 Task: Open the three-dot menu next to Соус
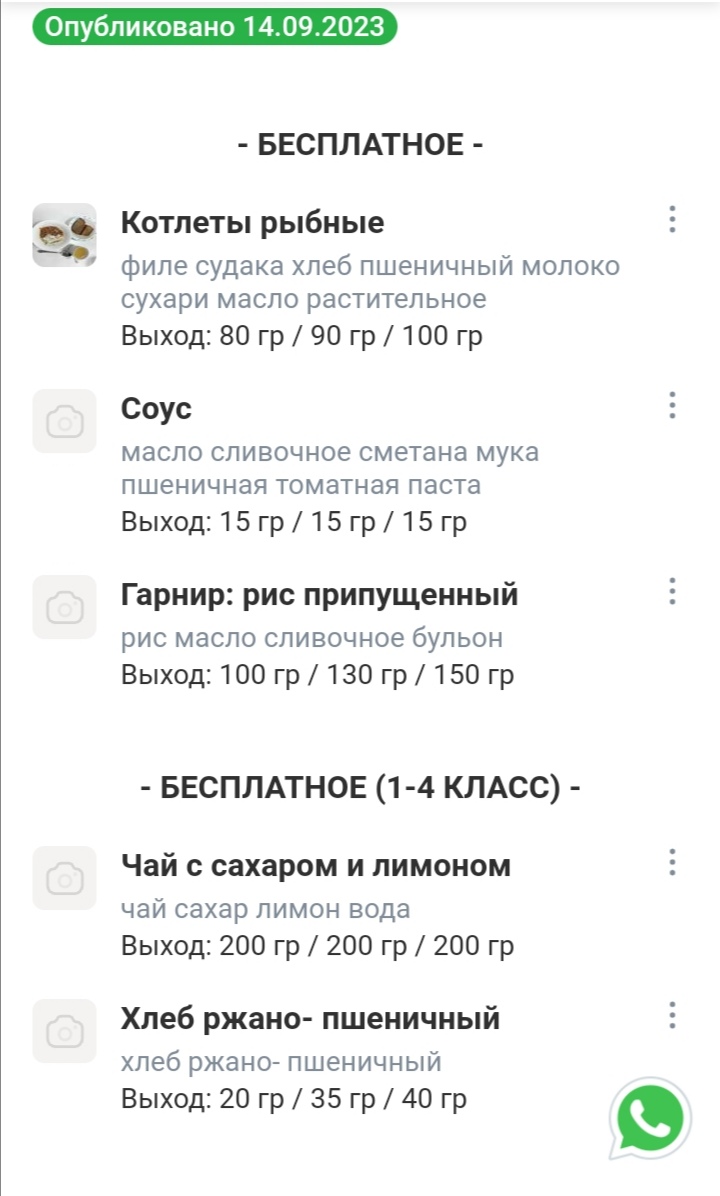pos(673,405)
